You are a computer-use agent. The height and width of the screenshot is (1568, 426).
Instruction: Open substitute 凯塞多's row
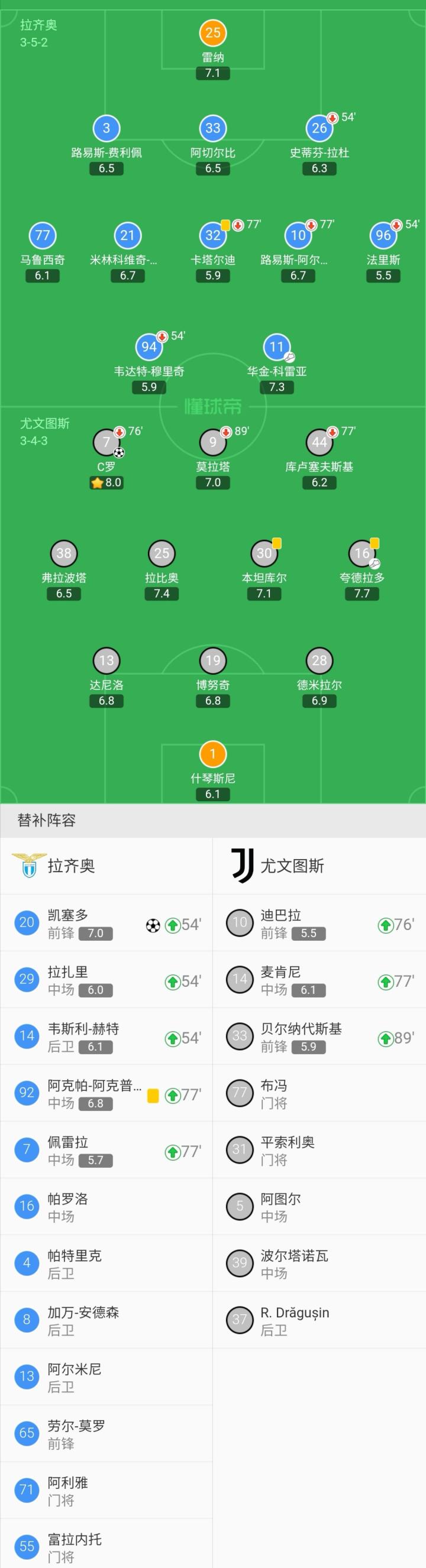[x=106, y=923]
